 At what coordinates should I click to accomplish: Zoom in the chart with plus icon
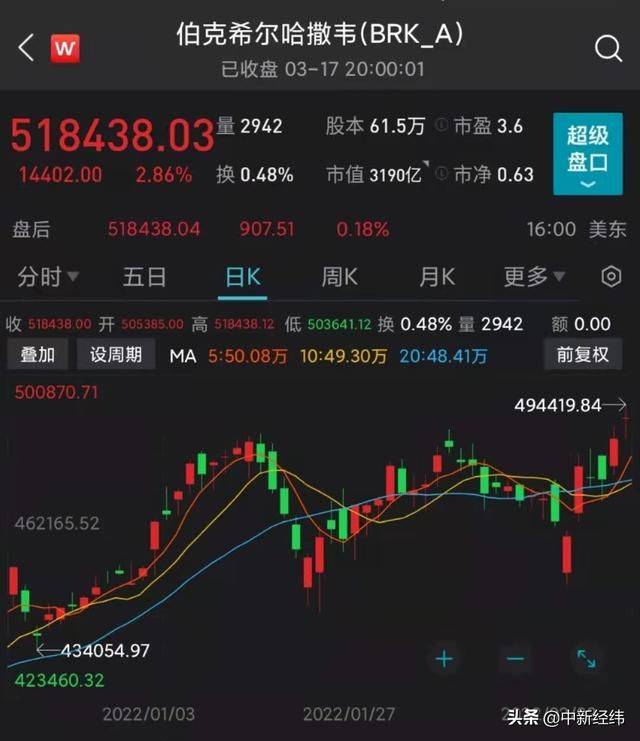[x=445, y=658]
